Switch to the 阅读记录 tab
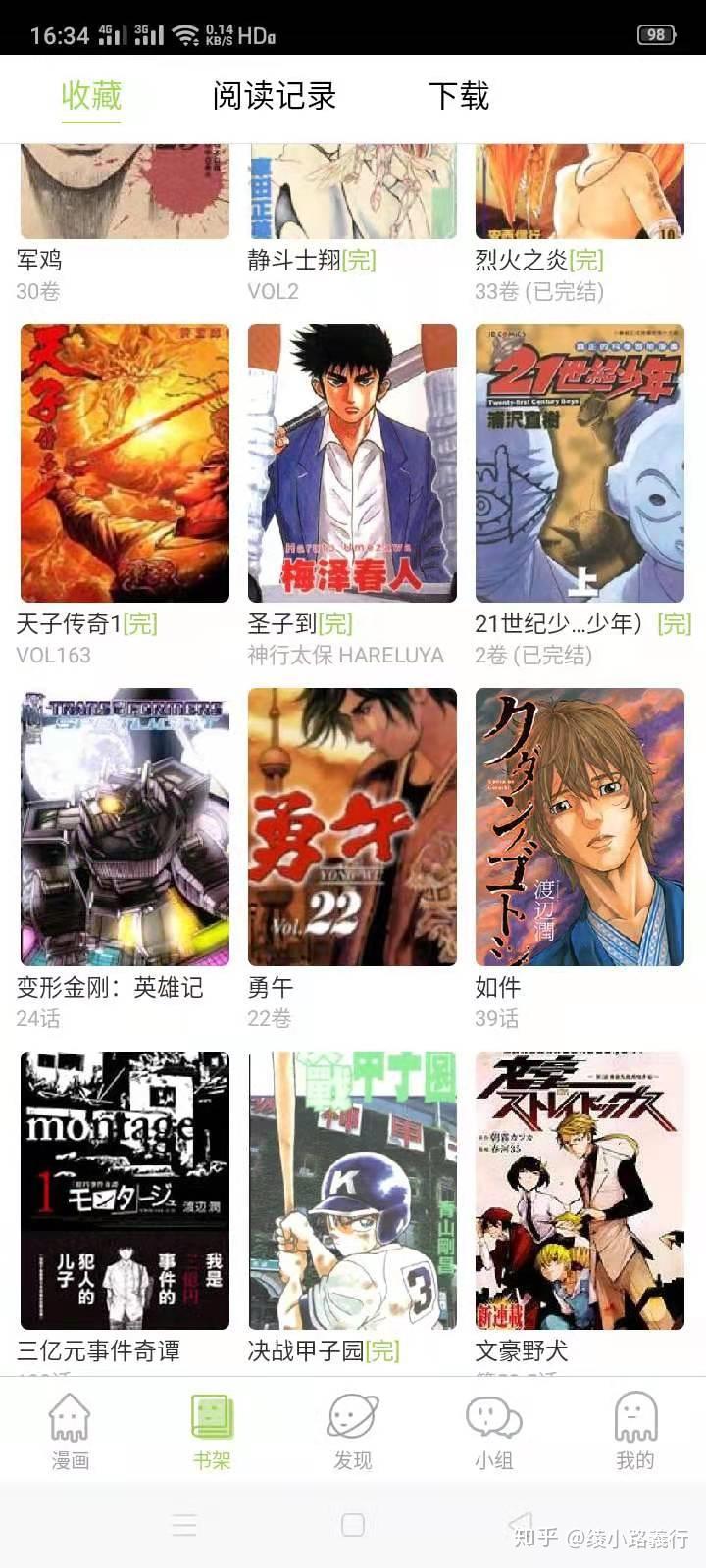706x1568 pixels. [x=275, y=96]
